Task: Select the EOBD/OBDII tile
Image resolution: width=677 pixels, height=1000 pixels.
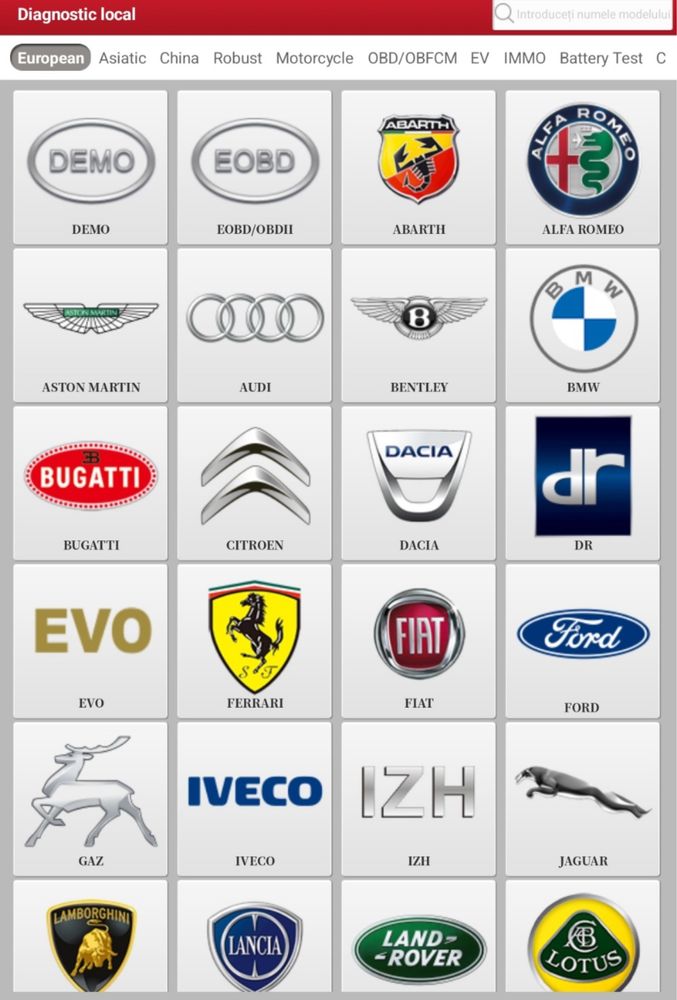Action: [255, 167]
